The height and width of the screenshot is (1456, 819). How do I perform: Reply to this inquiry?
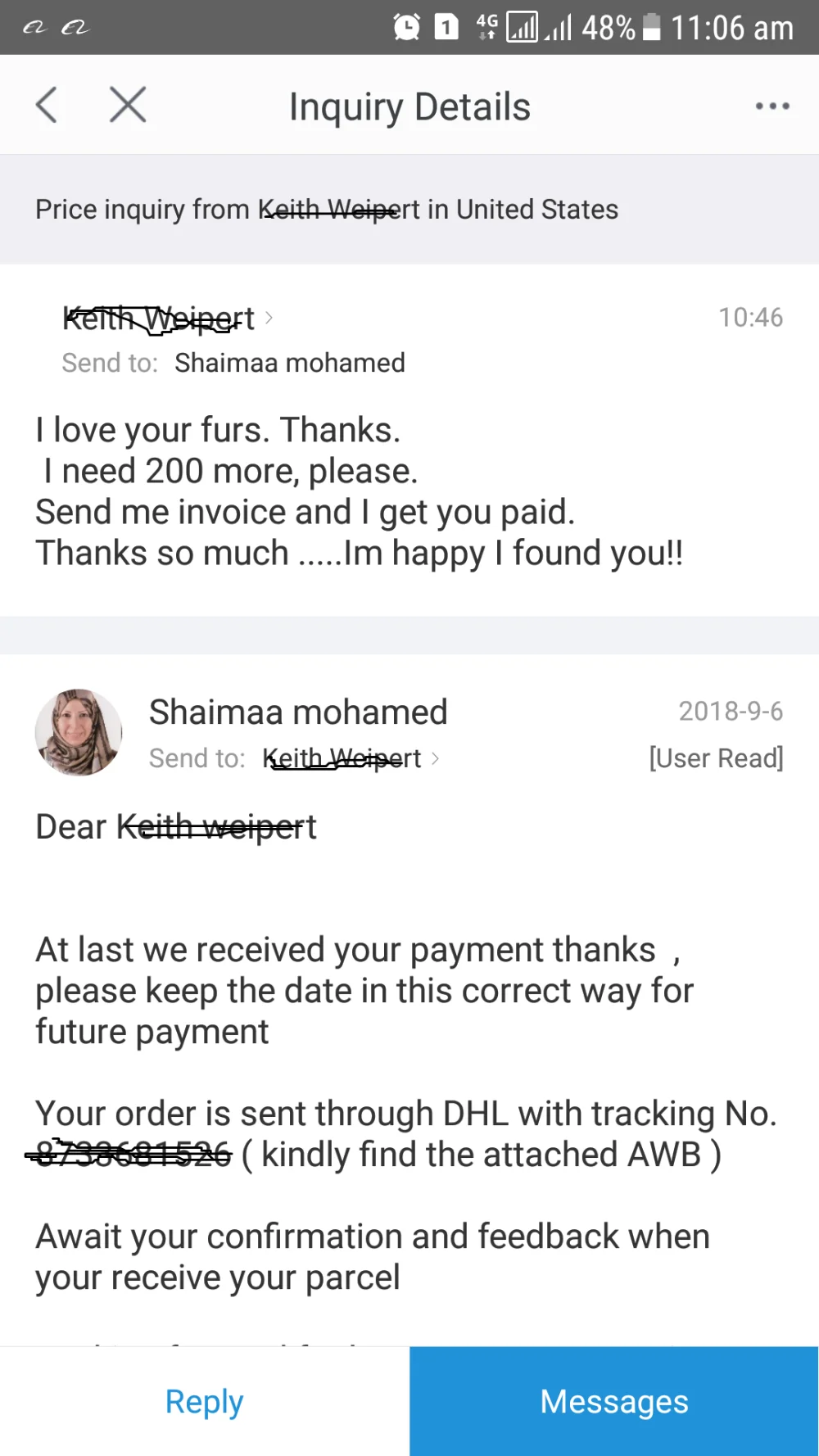coord(205,1401)
